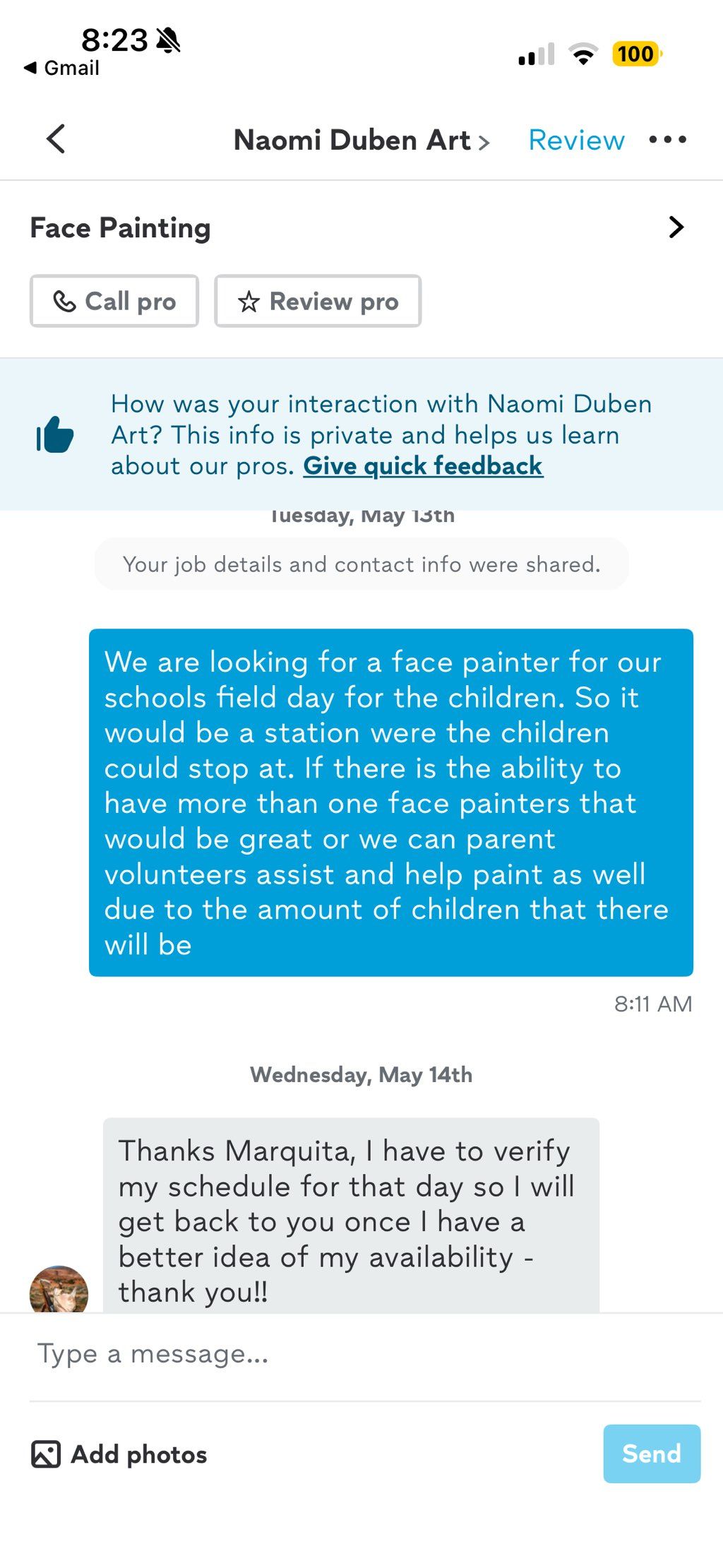723x1568 pixels.
Task: Call the pro
Action: pyautogui.click(x=114, y=302)
